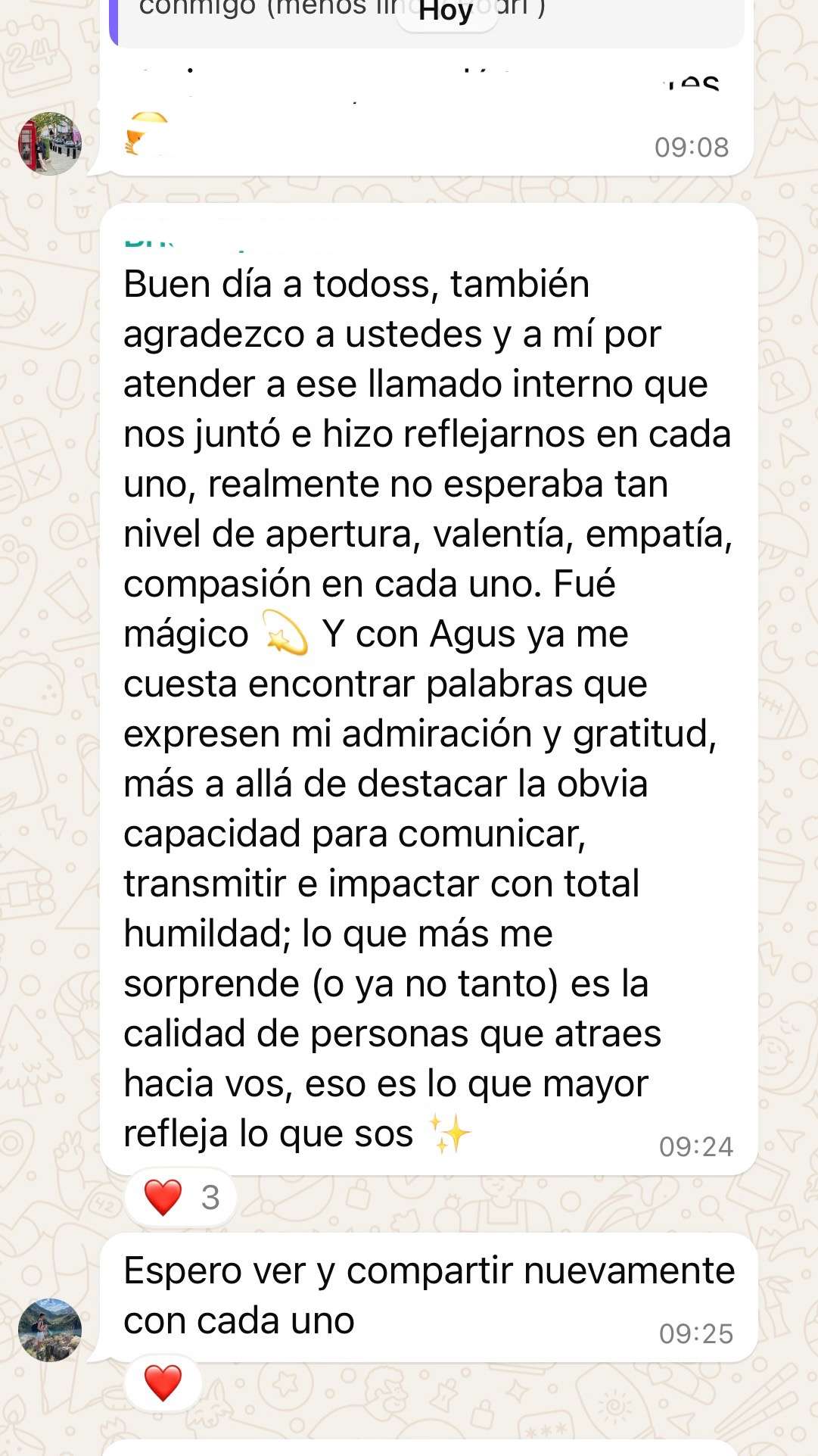Open avatar beside the 09:25 message

[x=50, y=1330]
